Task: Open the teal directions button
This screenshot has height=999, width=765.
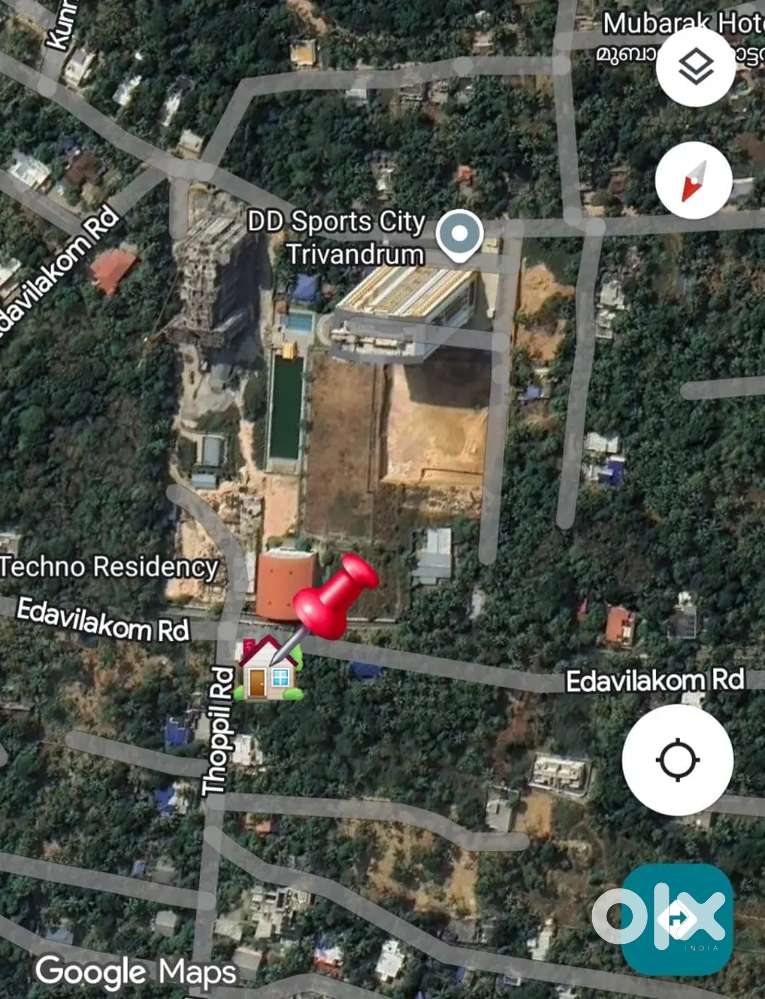Action: point(677,919)
